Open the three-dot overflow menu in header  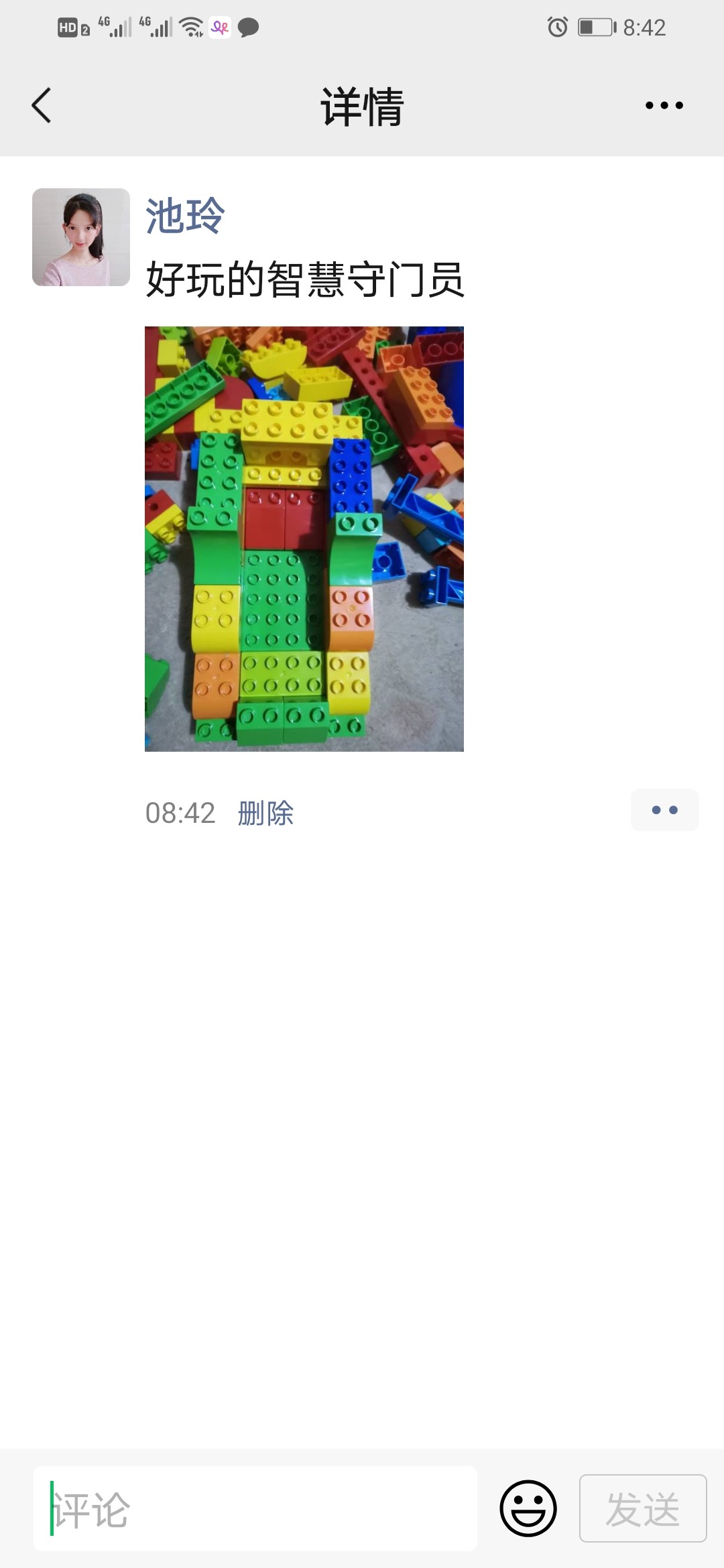(x=664, y=105)
